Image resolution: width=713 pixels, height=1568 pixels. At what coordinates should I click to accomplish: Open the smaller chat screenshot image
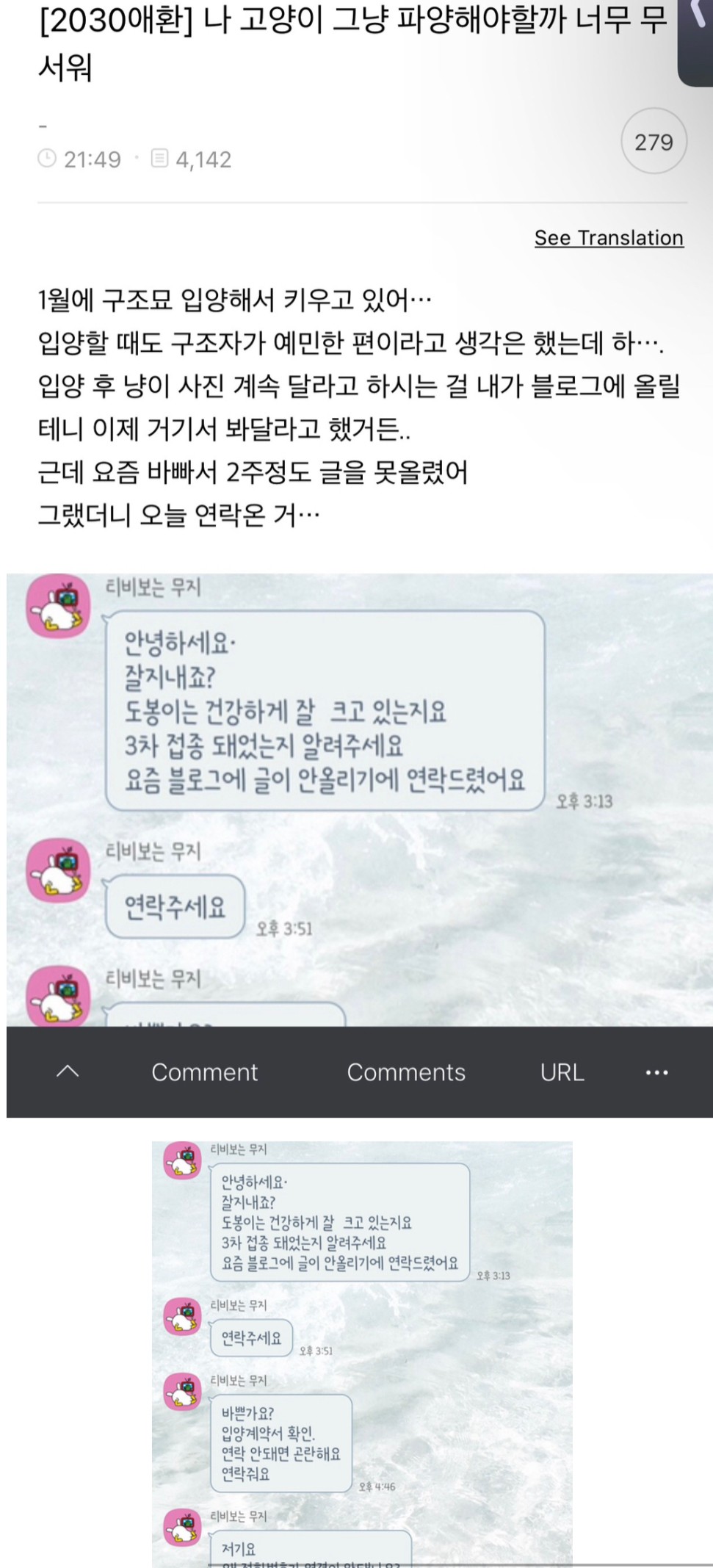coord(361,1351)
